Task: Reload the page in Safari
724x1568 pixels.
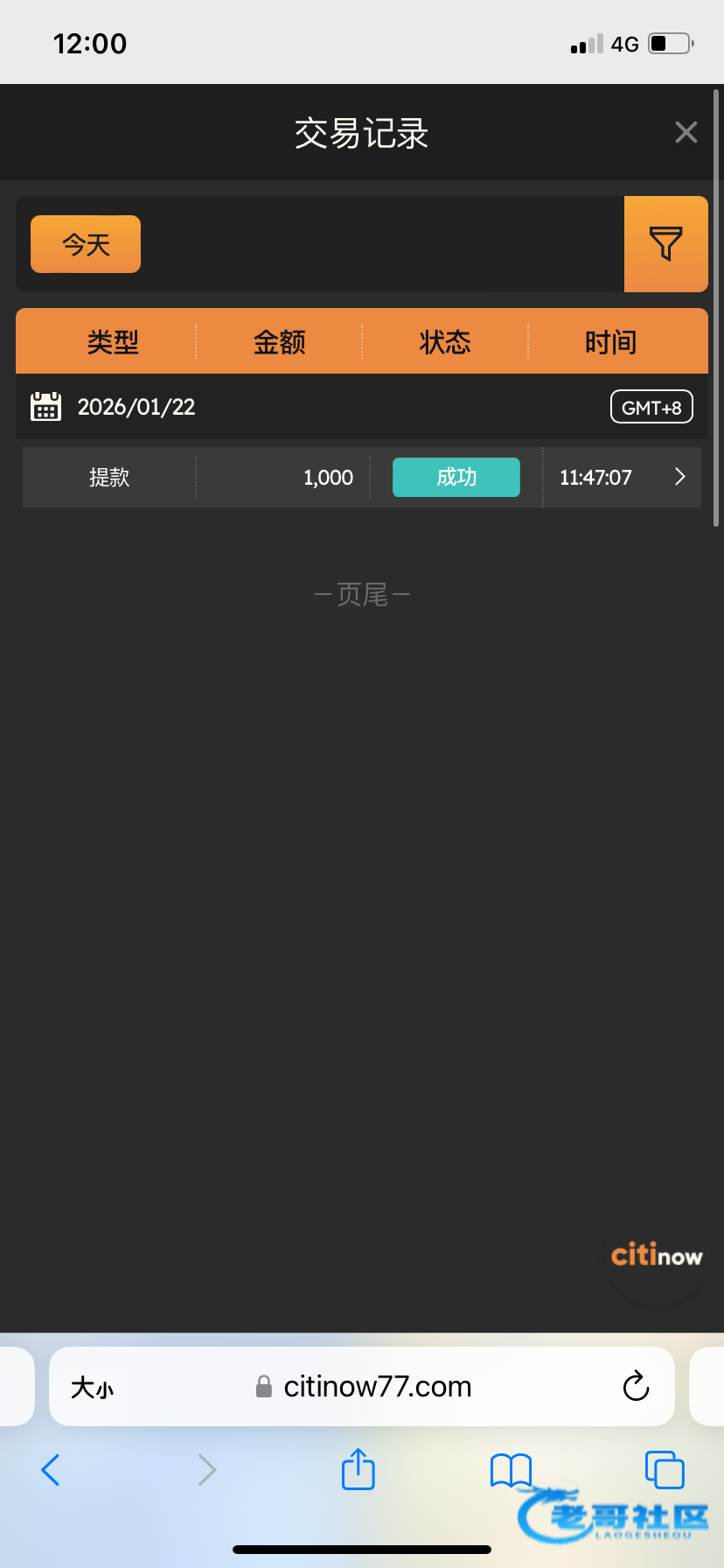Action: point(636,1386)
